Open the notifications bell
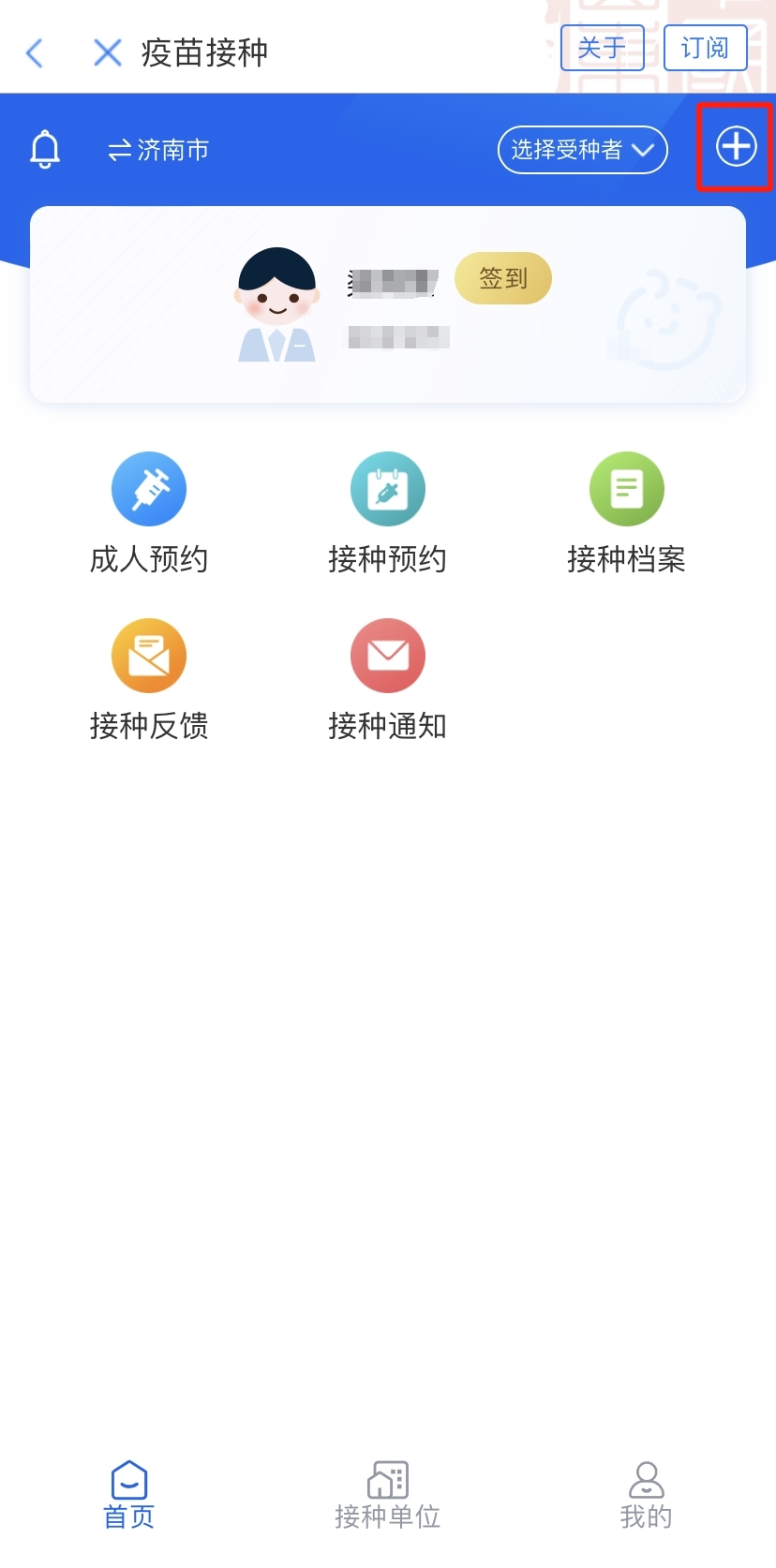776x1568 pixels. pos(45,149)
